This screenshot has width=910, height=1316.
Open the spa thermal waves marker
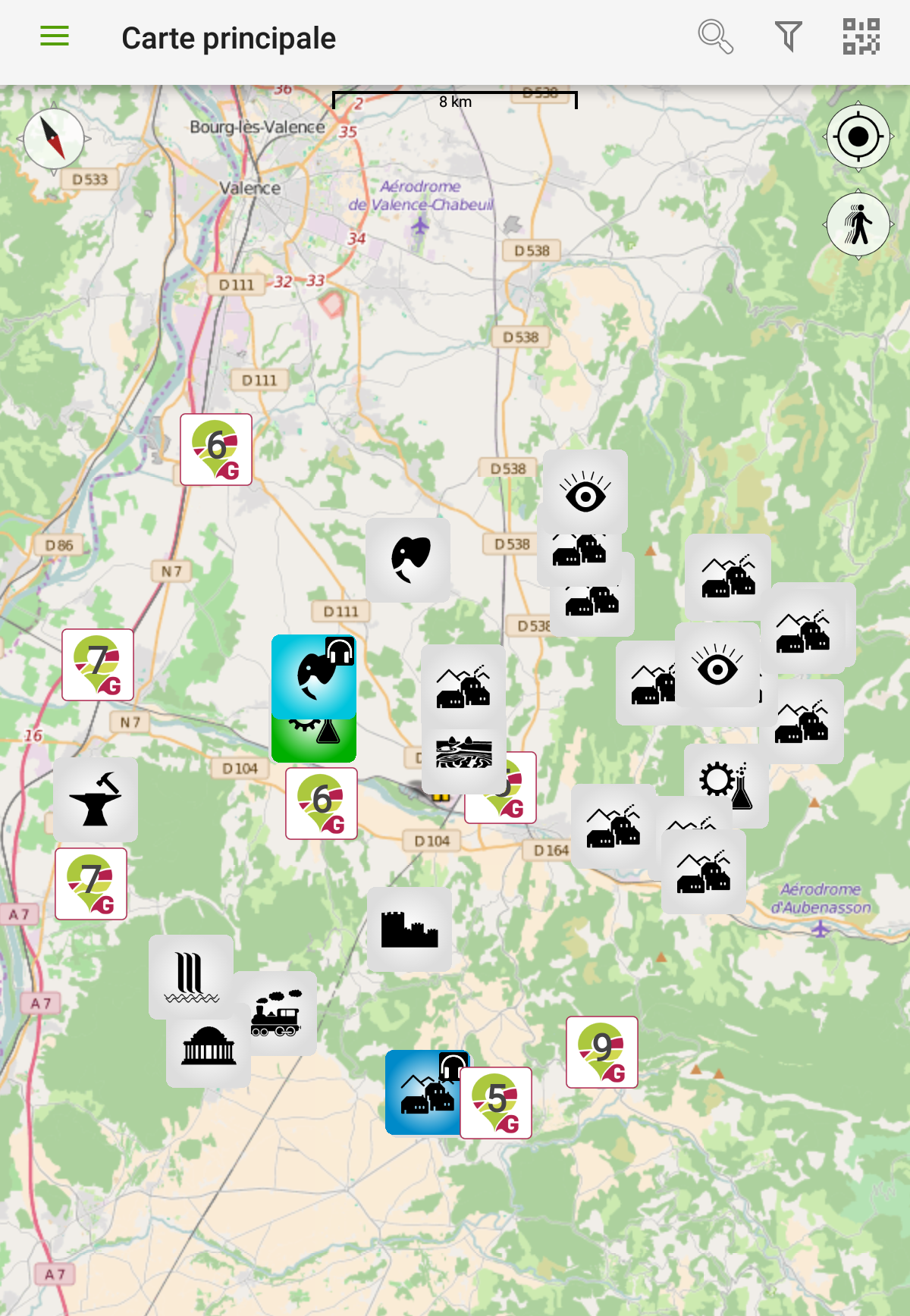tap(190, 976)
